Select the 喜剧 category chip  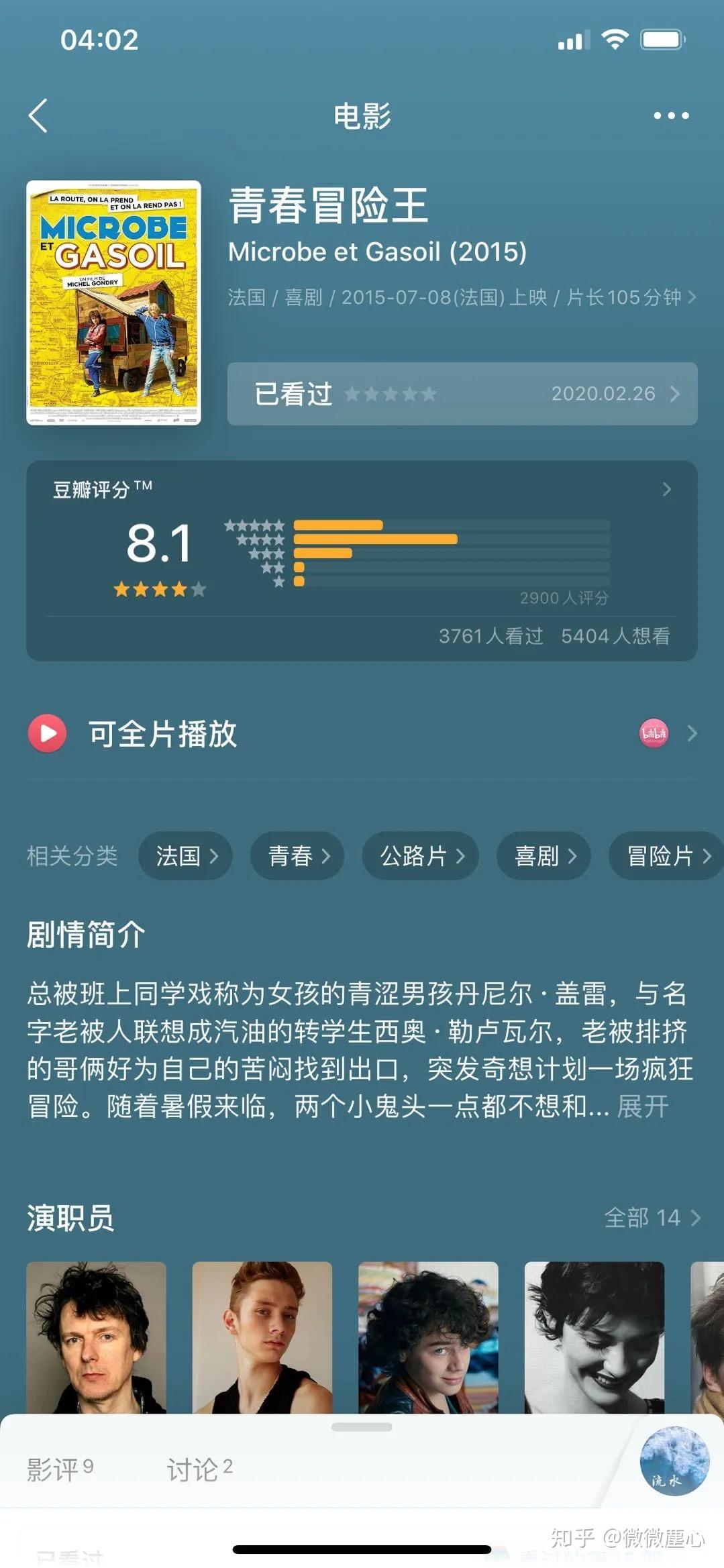pos(544,855)
